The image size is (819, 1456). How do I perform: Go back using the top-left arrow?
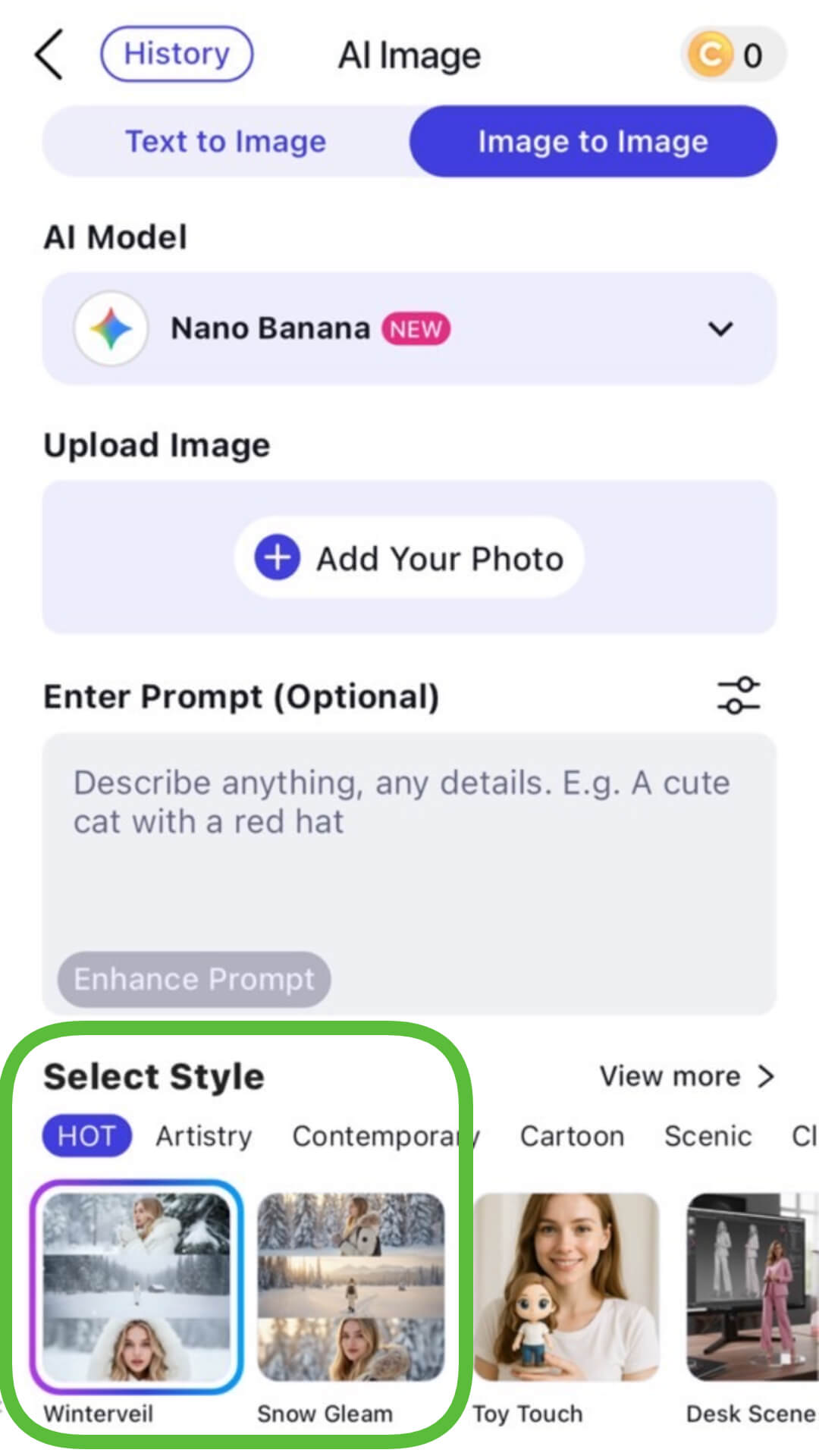(x=49, y=55)
